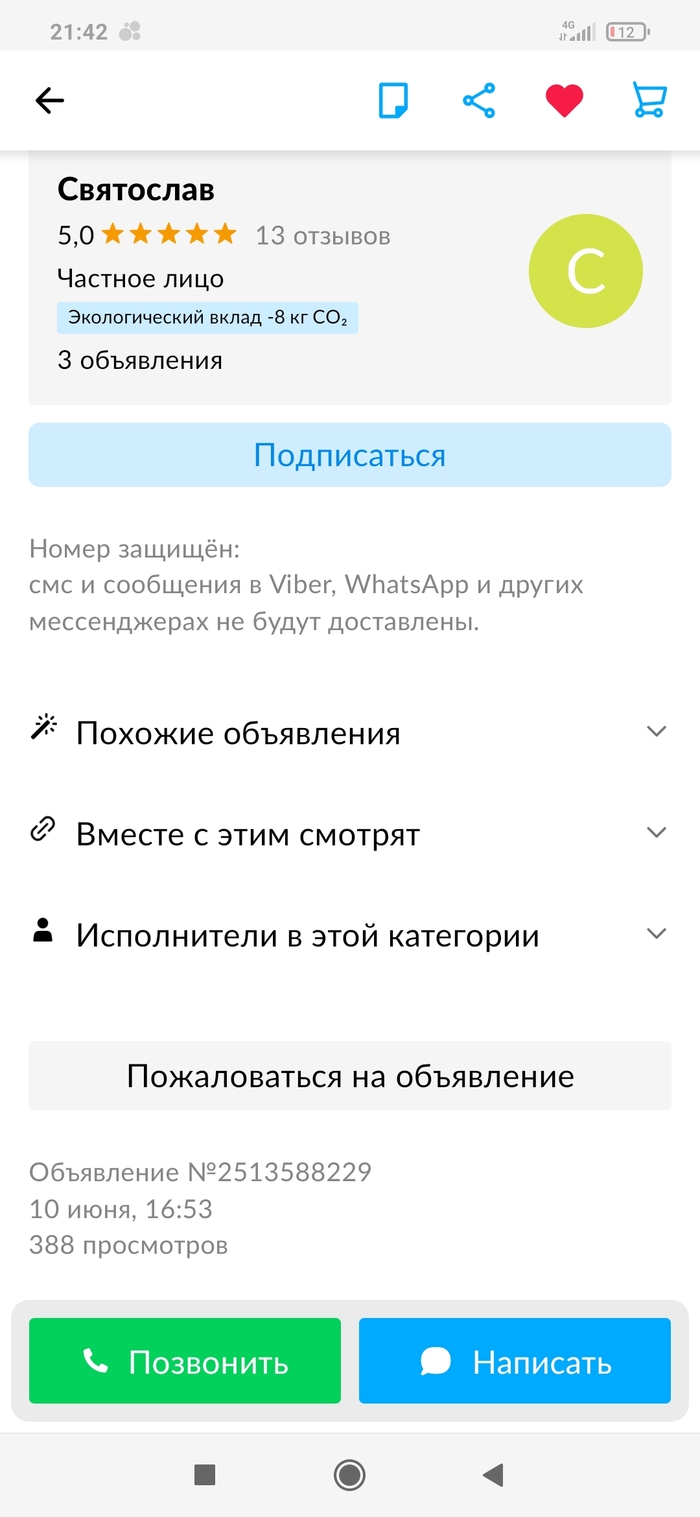Expand Исполнители в этой категории
The height and width of the screenshot is (1517, 700).
349,935
